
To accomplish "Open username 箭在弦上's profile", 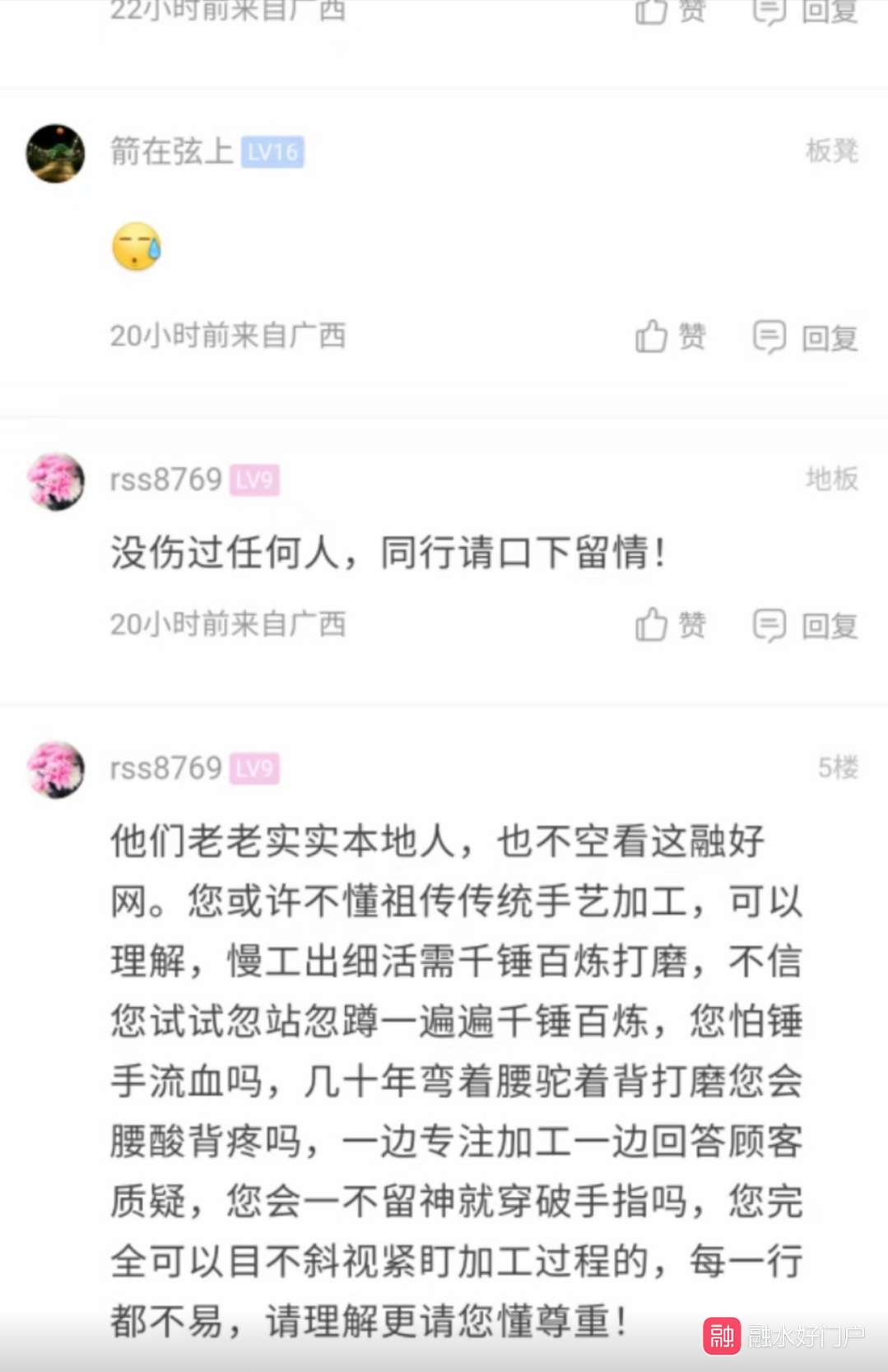I will [171, 151].
